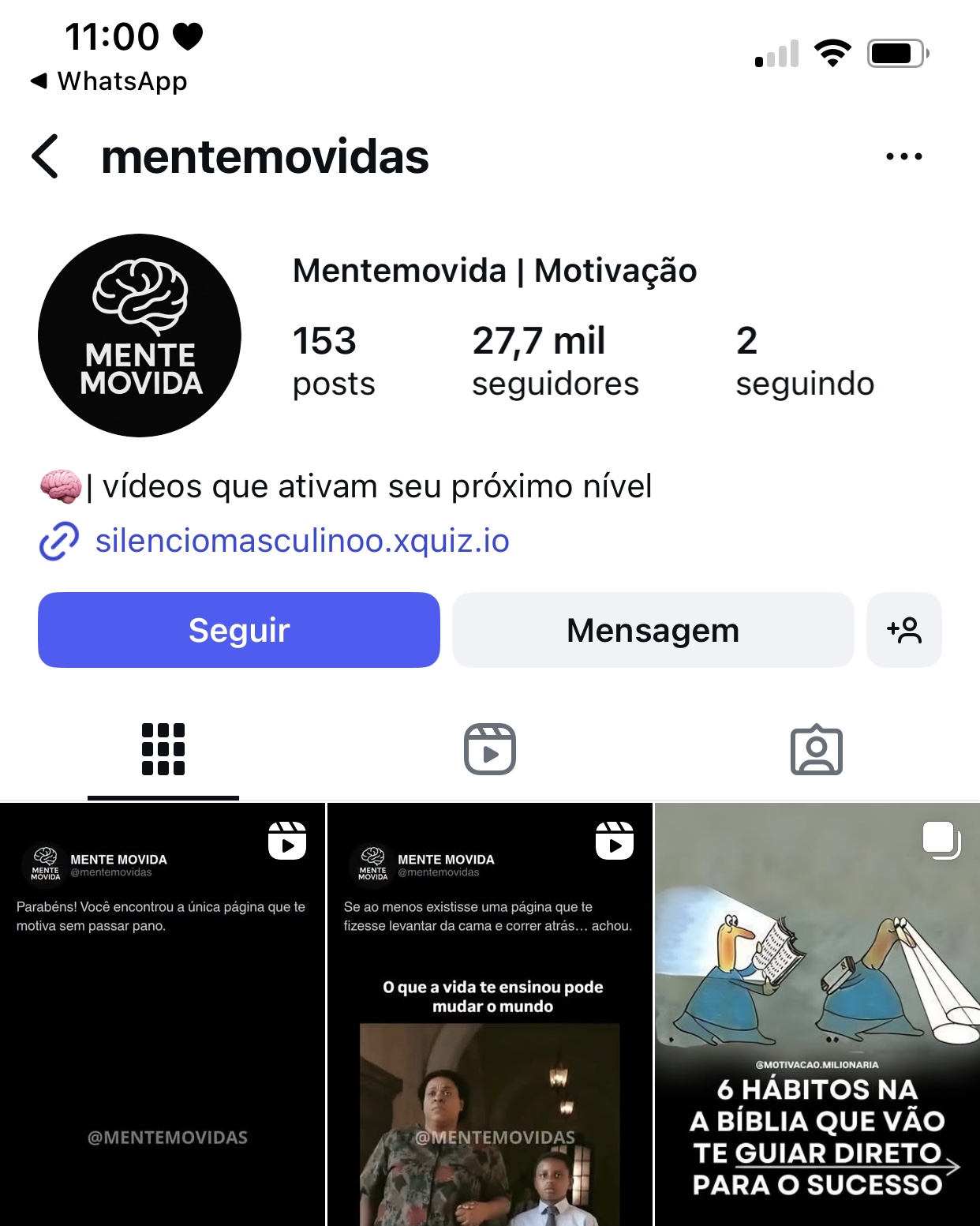980x1226 pixels.
Task: Return to WhatsApp via the status bar link
Action: point(109,81)
